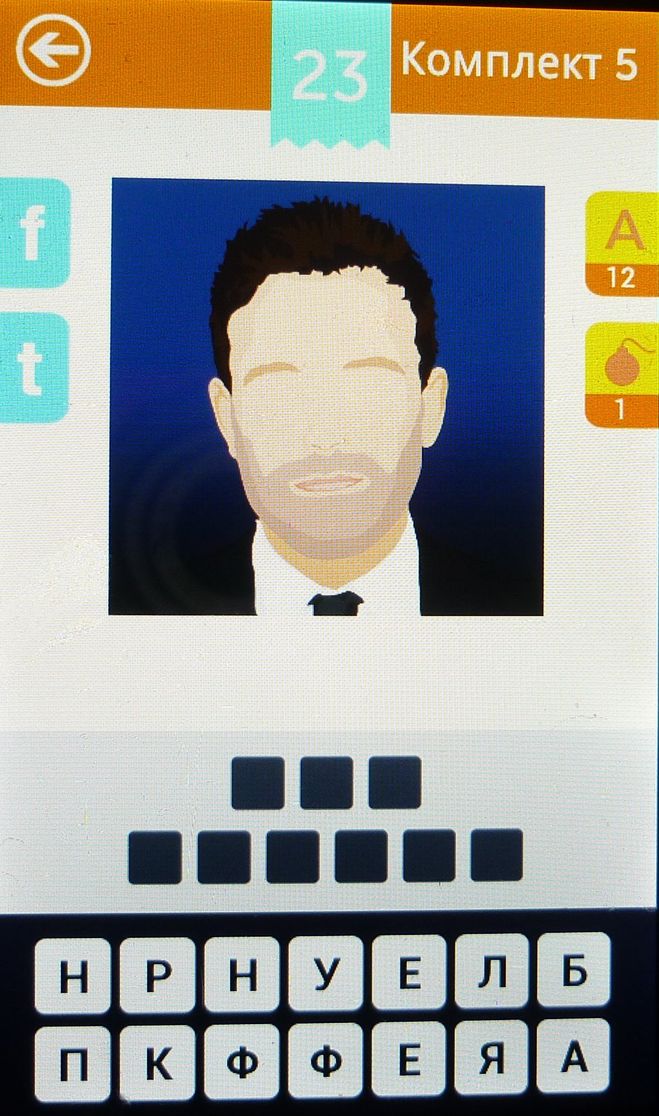Use the bomb hint to remove letters
This screenshot has width=659, height=1116.
click(622, 375)
